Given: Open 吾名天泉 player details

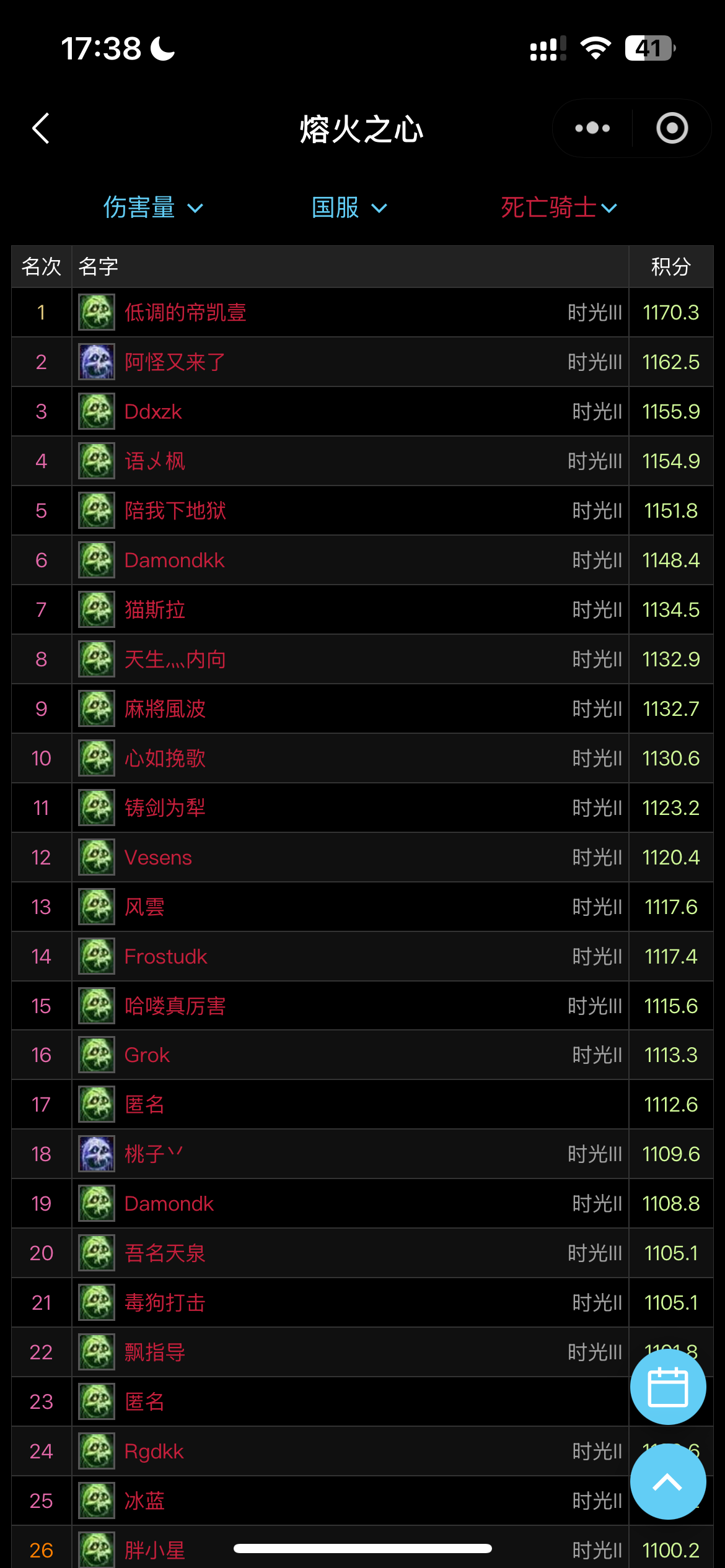Looking at the screenshot, I should click(165, 1253).
